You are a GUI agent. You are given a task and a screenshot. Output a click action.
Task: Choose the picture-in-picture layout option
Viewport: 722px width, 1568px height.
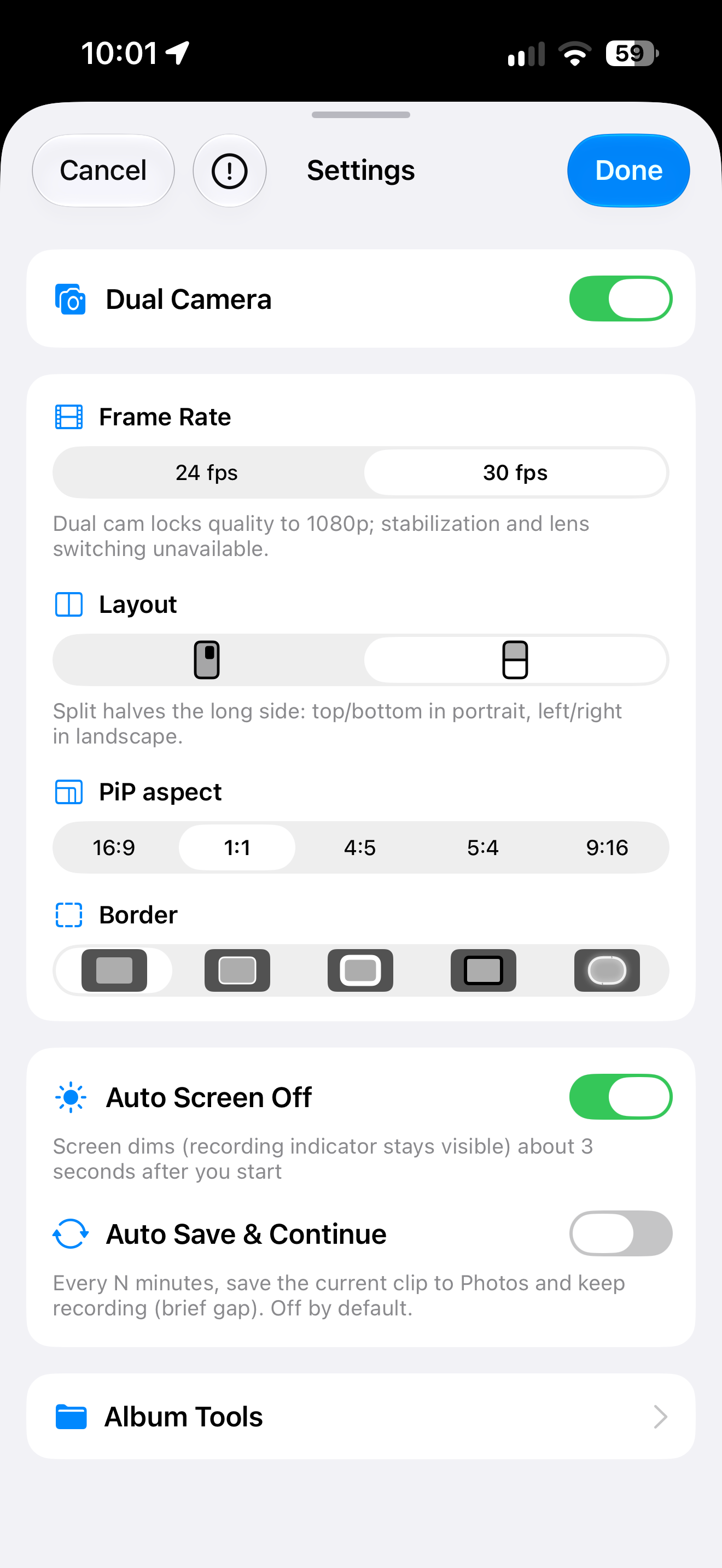[x=207, y=660]
